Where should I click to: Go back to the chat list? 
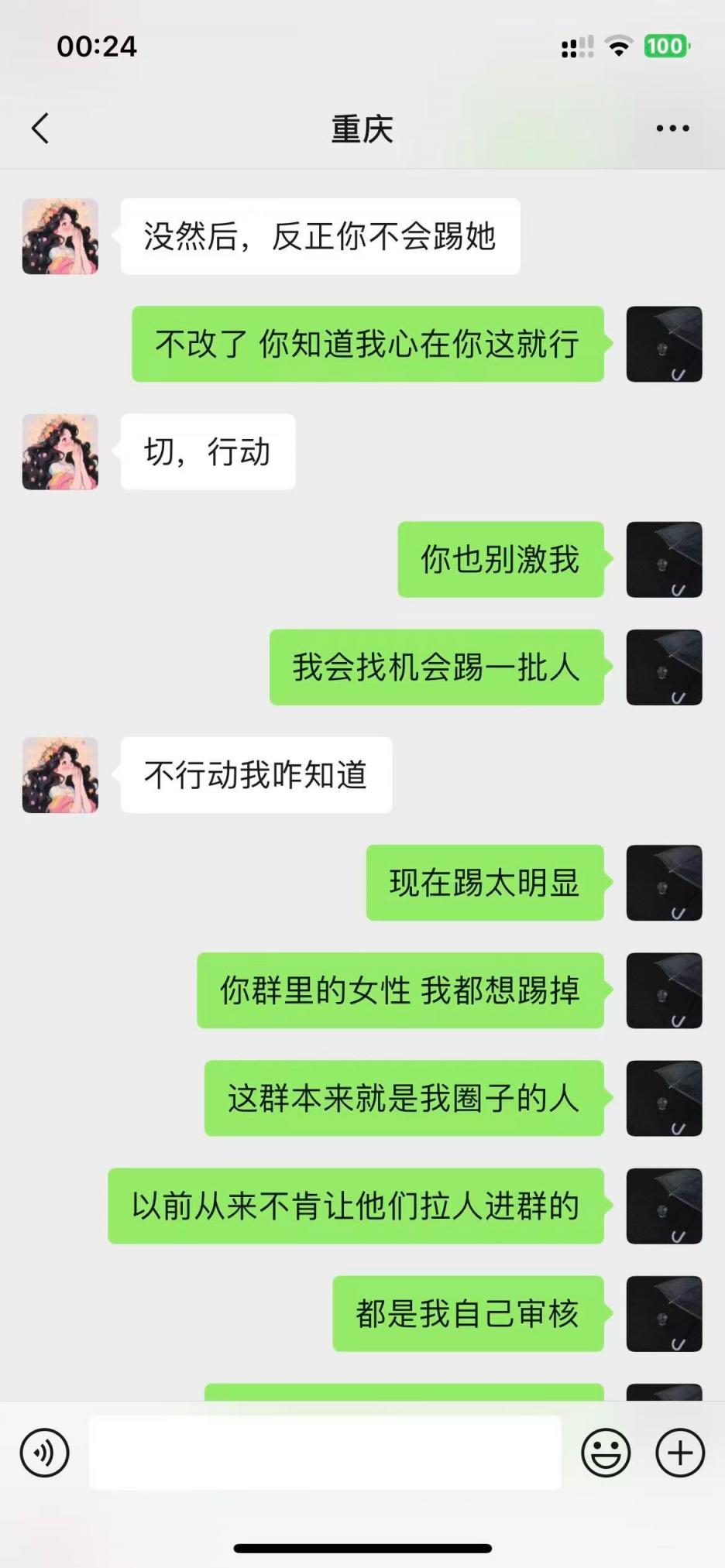[x=41, y=129]
